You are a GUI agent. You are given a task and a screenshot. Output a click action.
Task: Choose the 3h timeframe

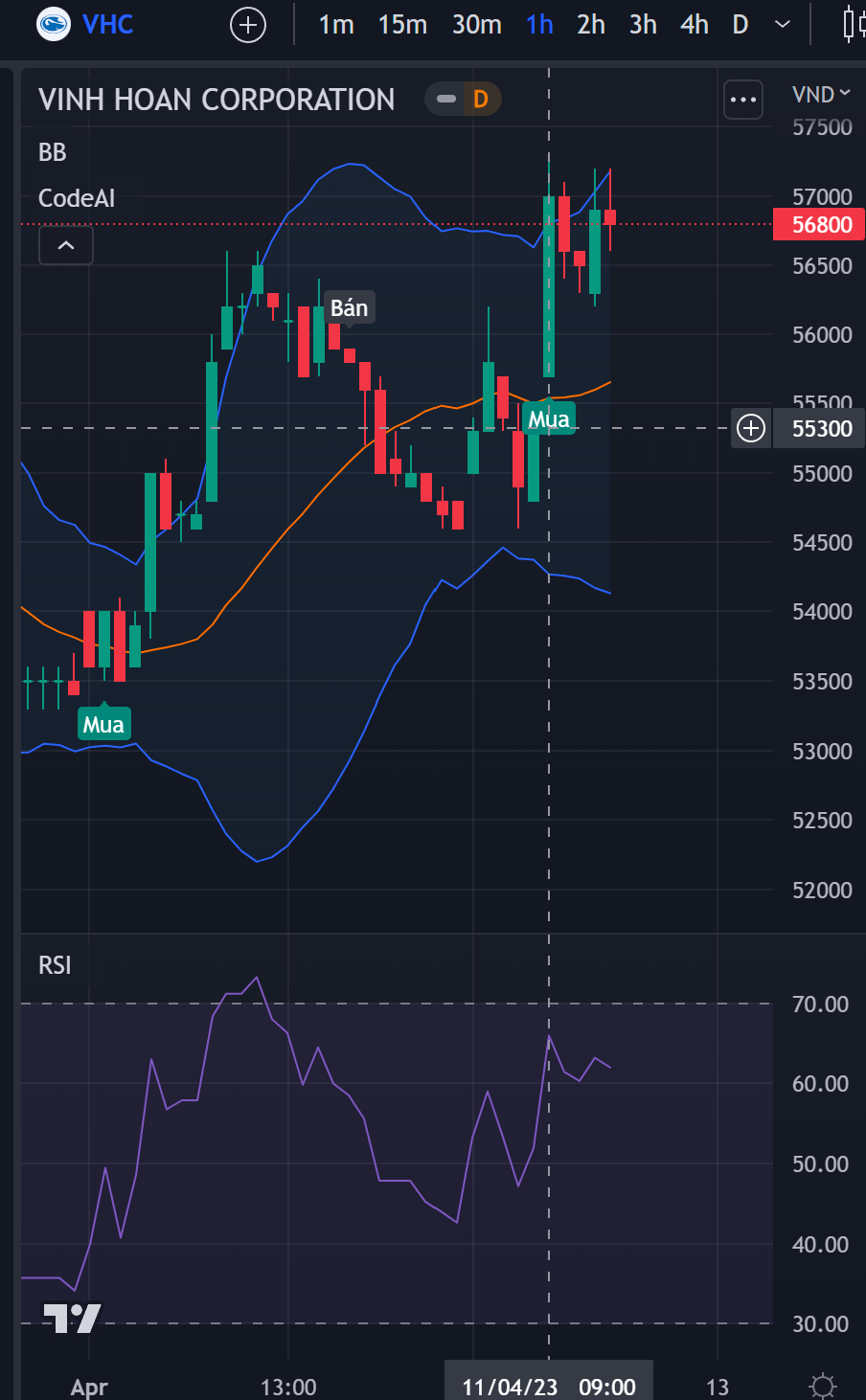[x=643, y=25]
